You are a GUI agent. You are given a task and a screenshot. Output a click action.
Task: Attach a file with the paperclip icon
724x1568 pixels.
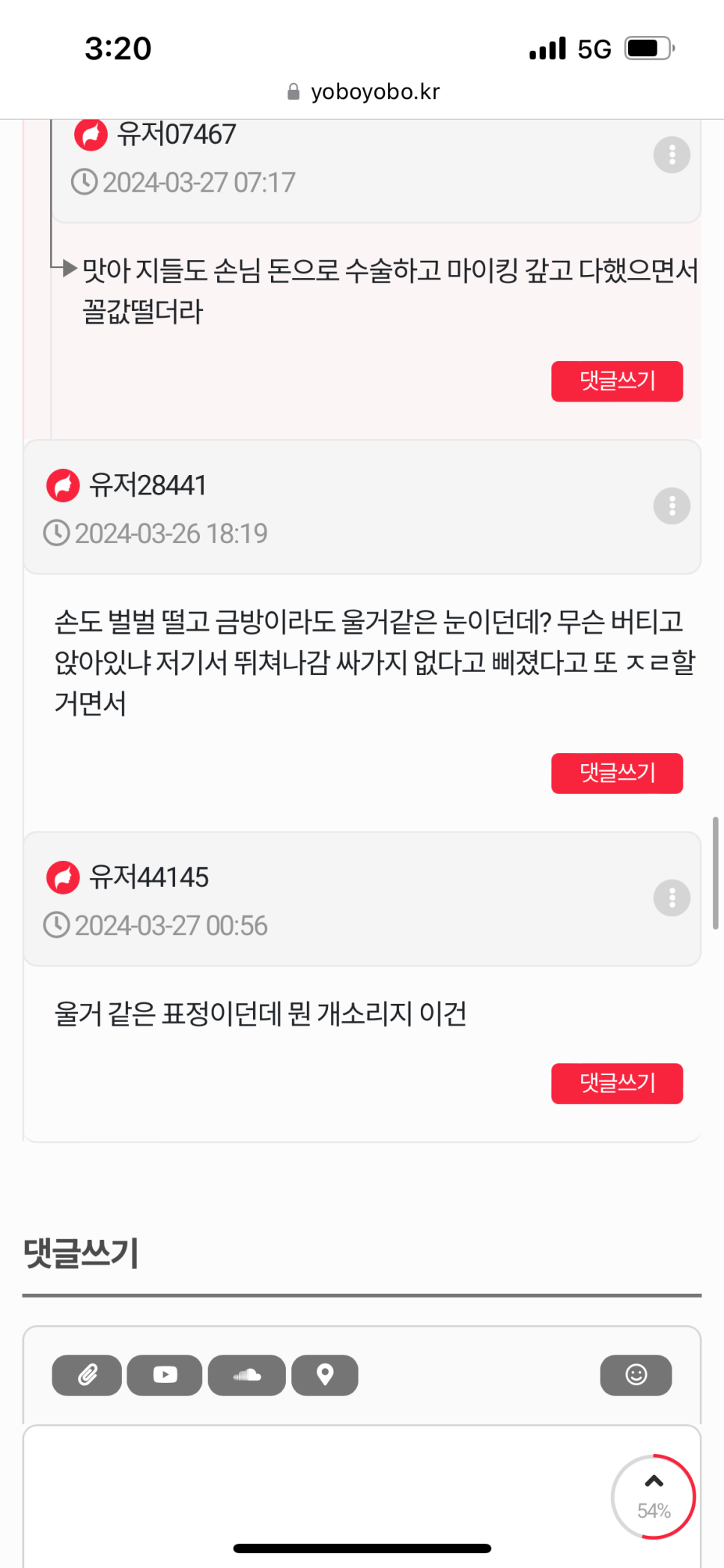tap(87, 1375)
